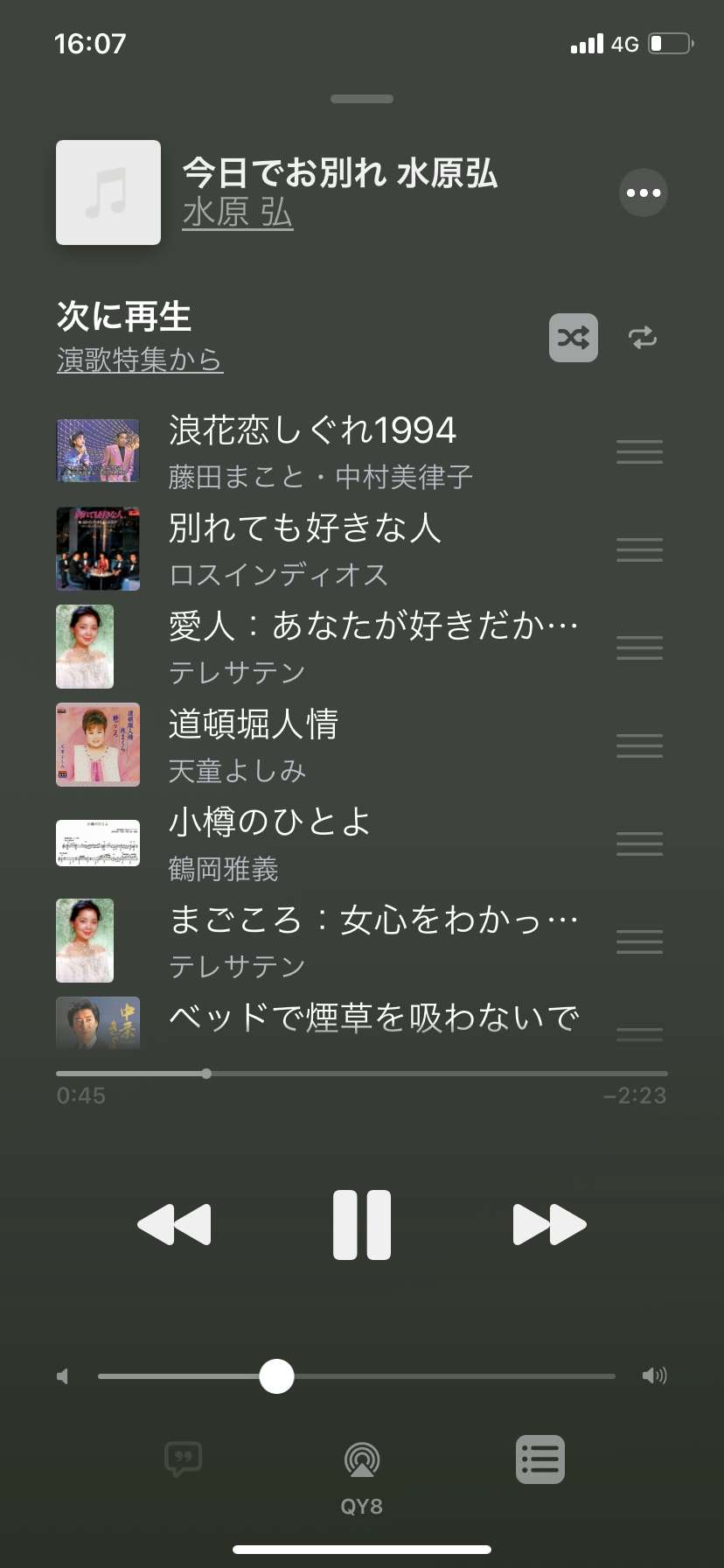This screenshot has width=724, height=1568.
Task: Hide the up next queue list
Action: pyautogui.click(x=540, y=1459)
